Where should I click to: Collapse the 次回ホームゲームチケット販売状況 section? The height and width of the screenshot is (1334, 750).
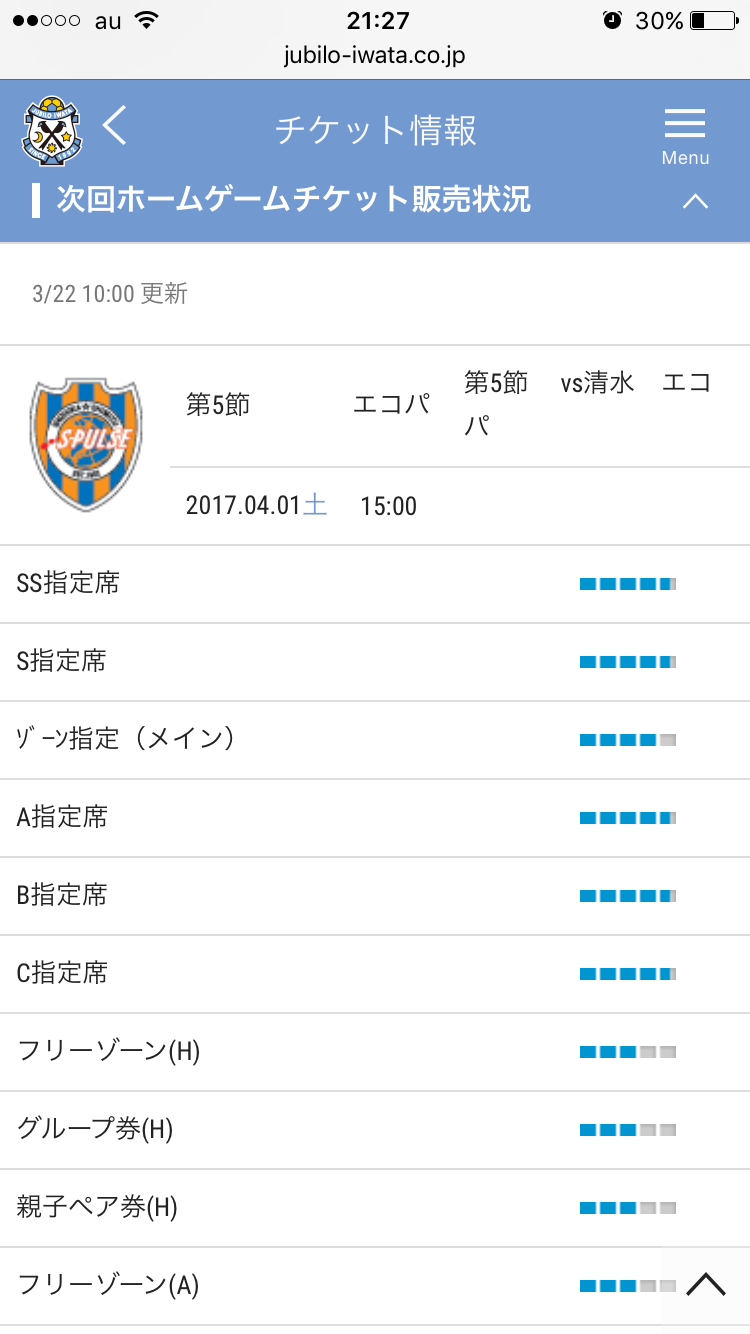click(695, 201)
